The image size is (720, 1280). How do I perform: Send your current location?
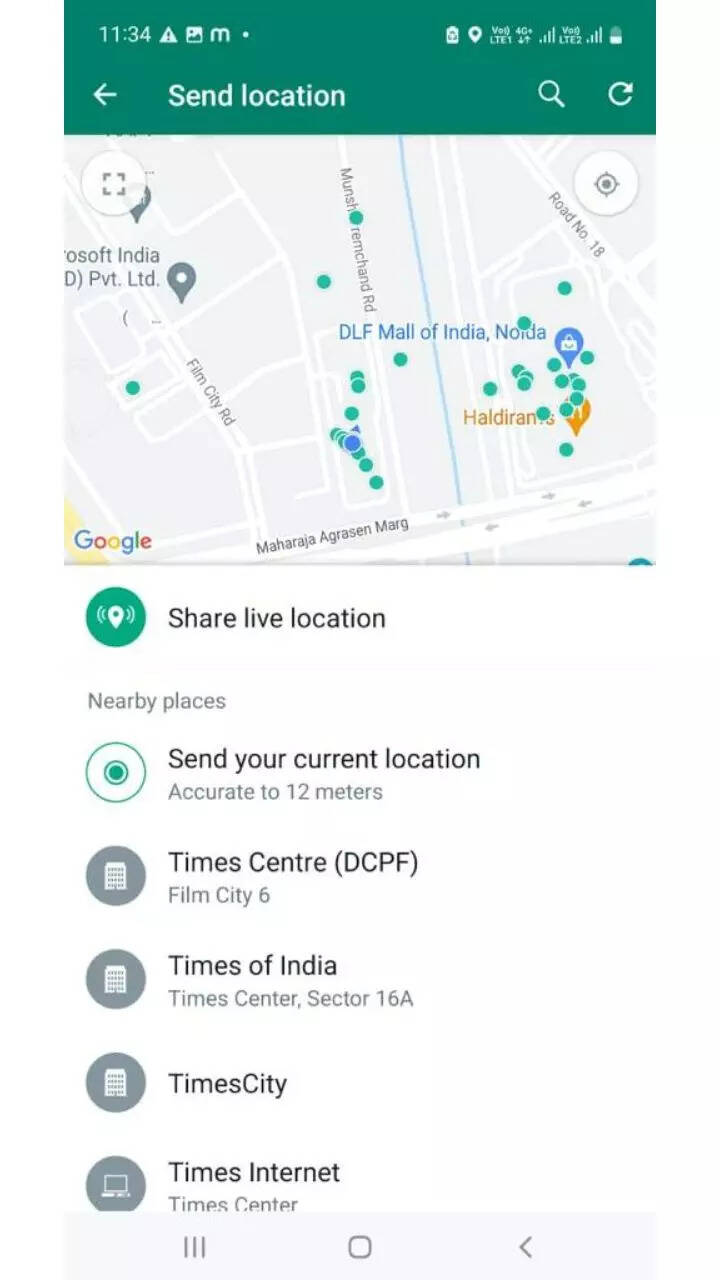click(x=323, y=773)
